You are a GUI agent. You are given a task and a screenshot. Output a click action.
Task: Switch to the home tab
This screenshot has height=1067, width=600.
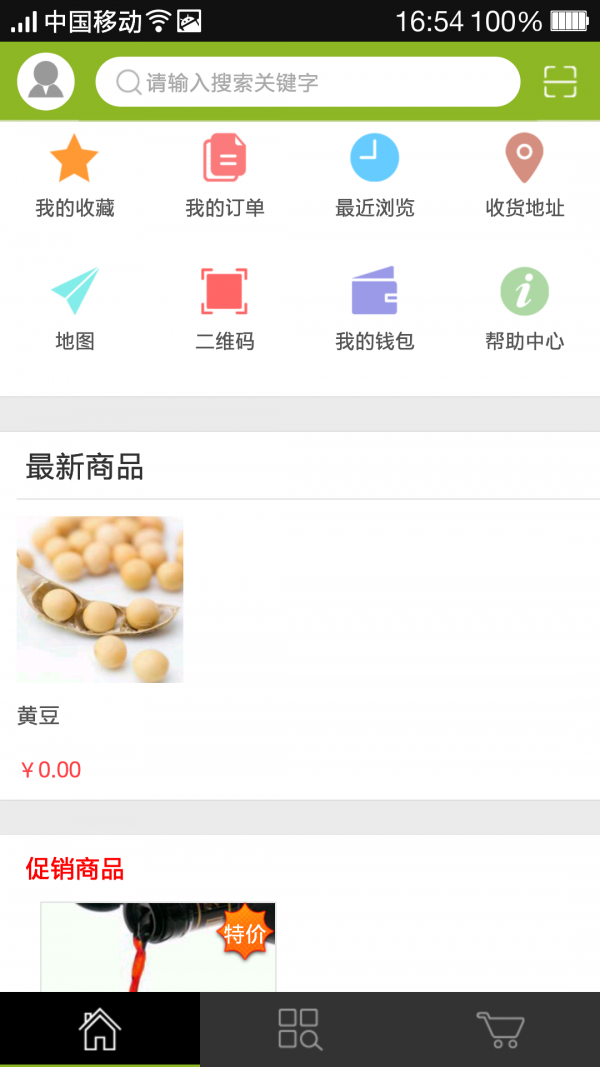coord(100,1029)
